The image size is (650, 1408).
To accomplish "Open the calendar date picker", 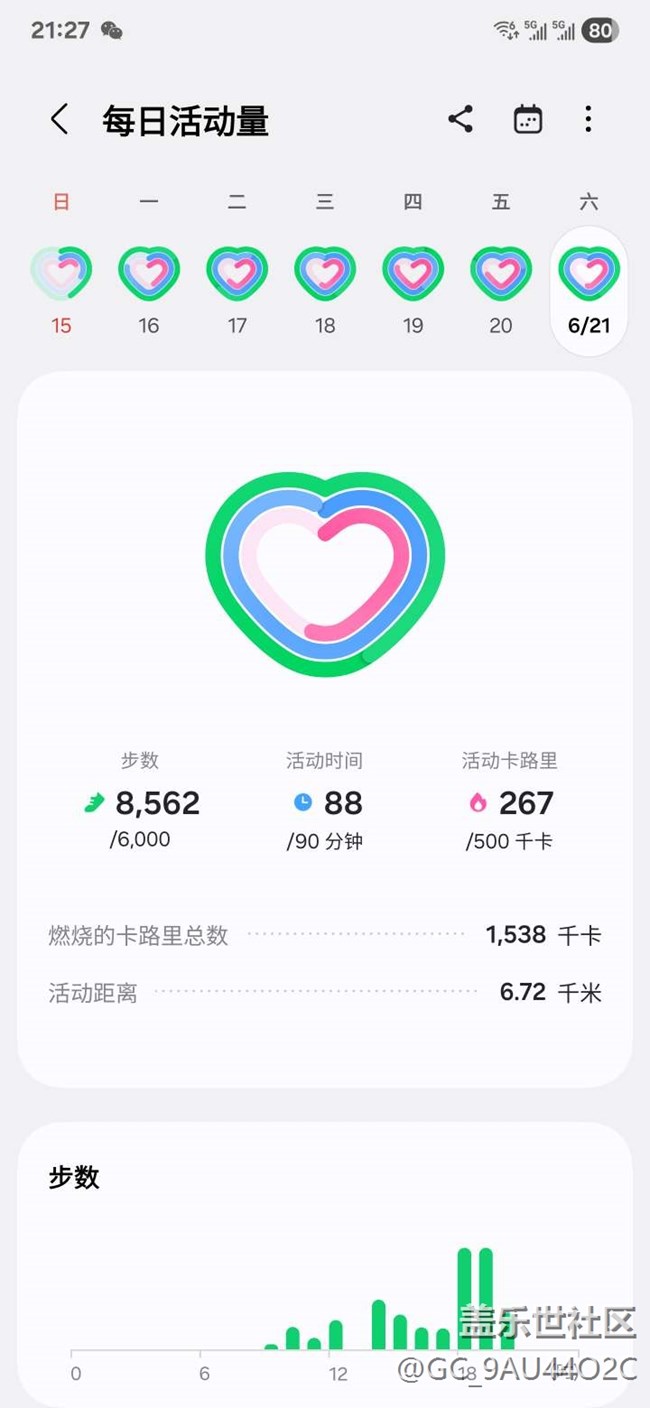I will tap(528, 120).
